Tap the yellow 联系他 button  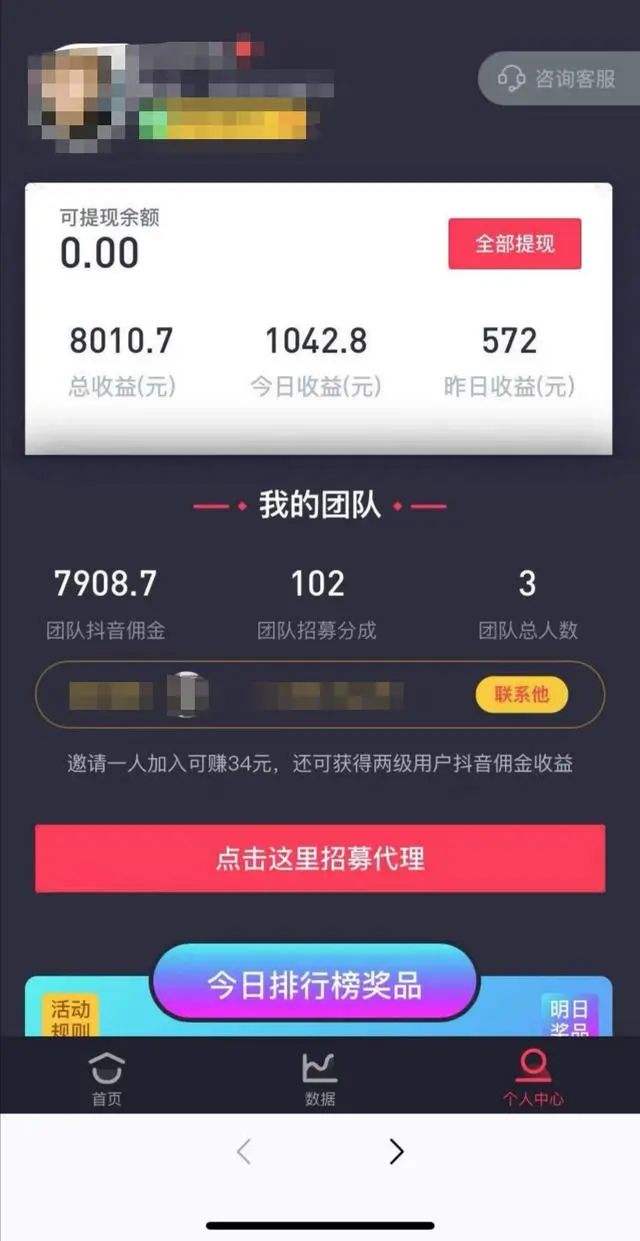(x=521, y=694)
